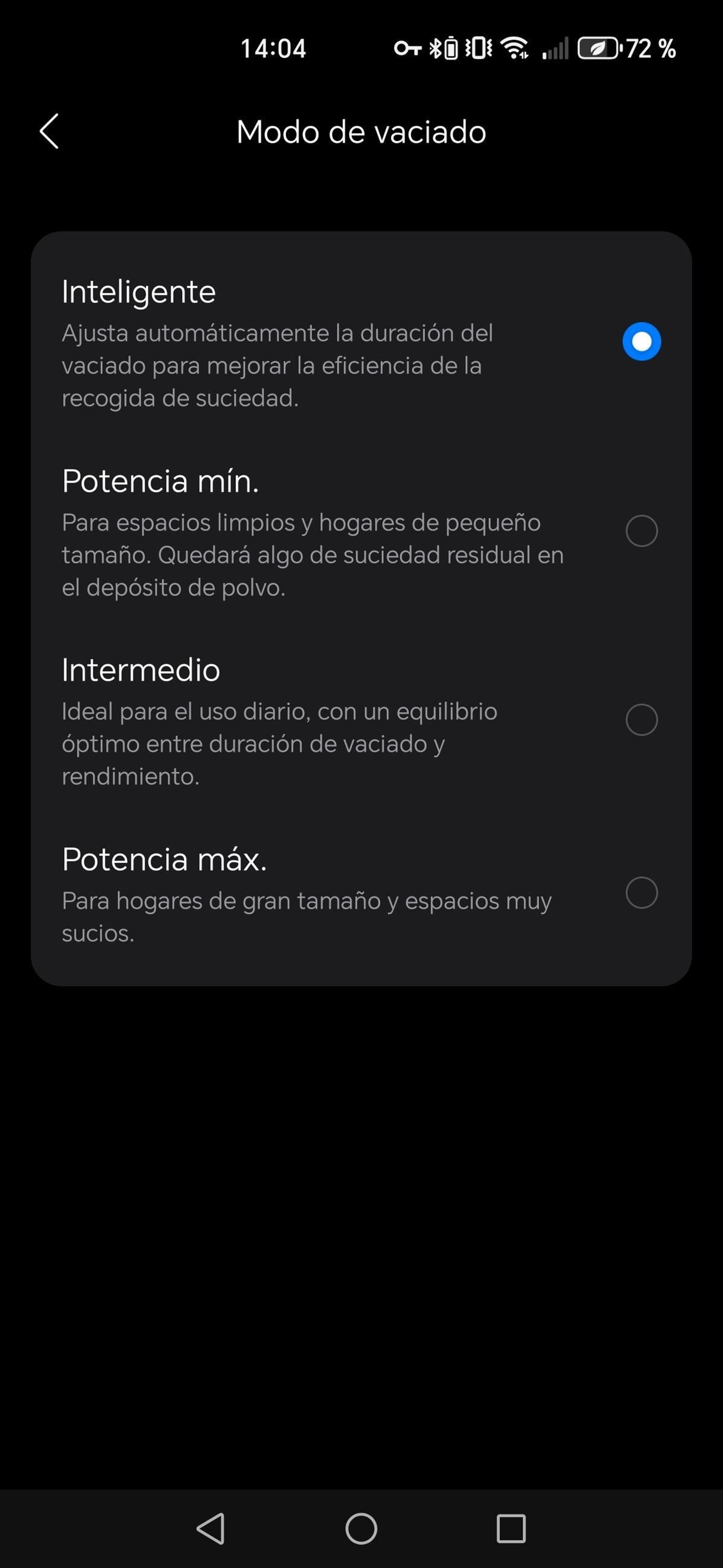Open the recent apps view

tap(511, 1528)
